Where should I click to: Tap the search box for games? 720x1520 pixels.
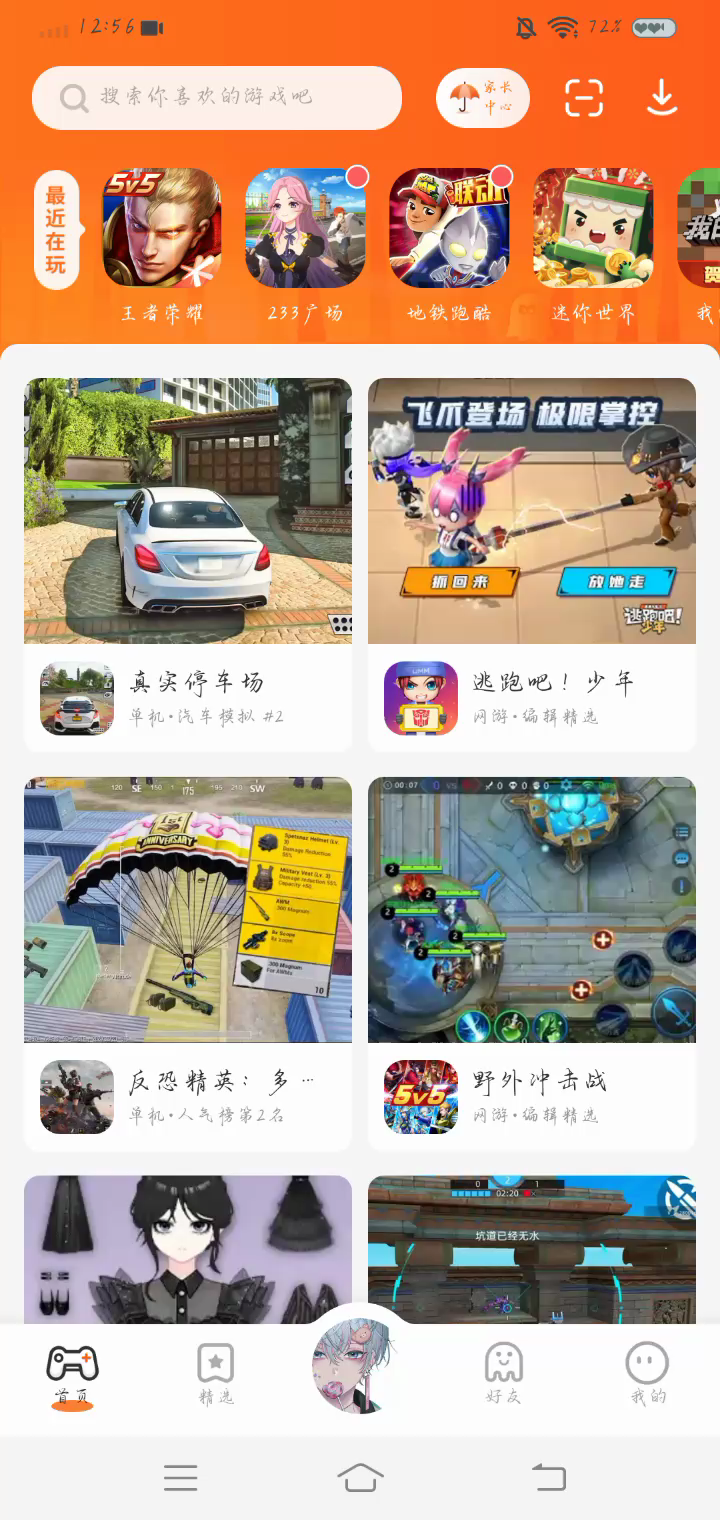click(216, 98)
